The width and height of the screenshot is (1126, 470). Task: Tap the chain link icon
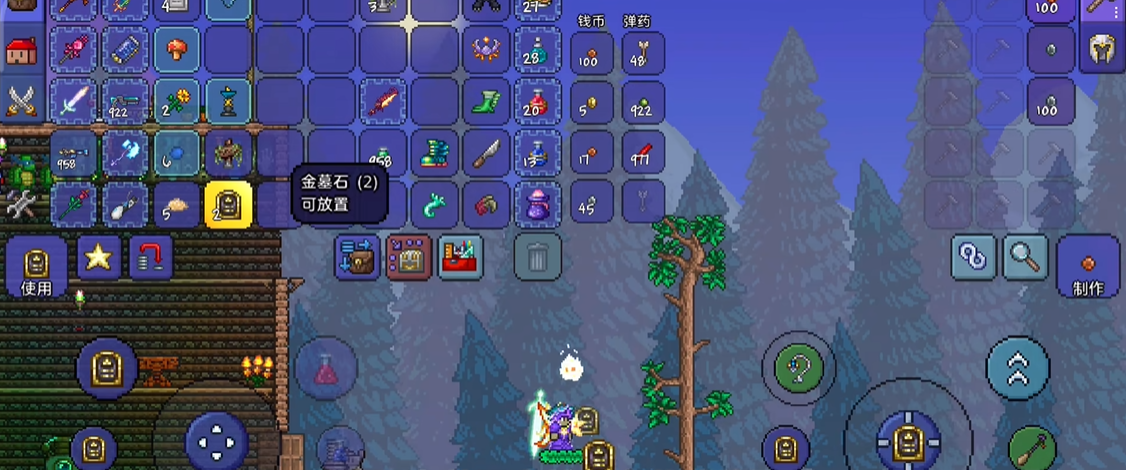(974, 258)
